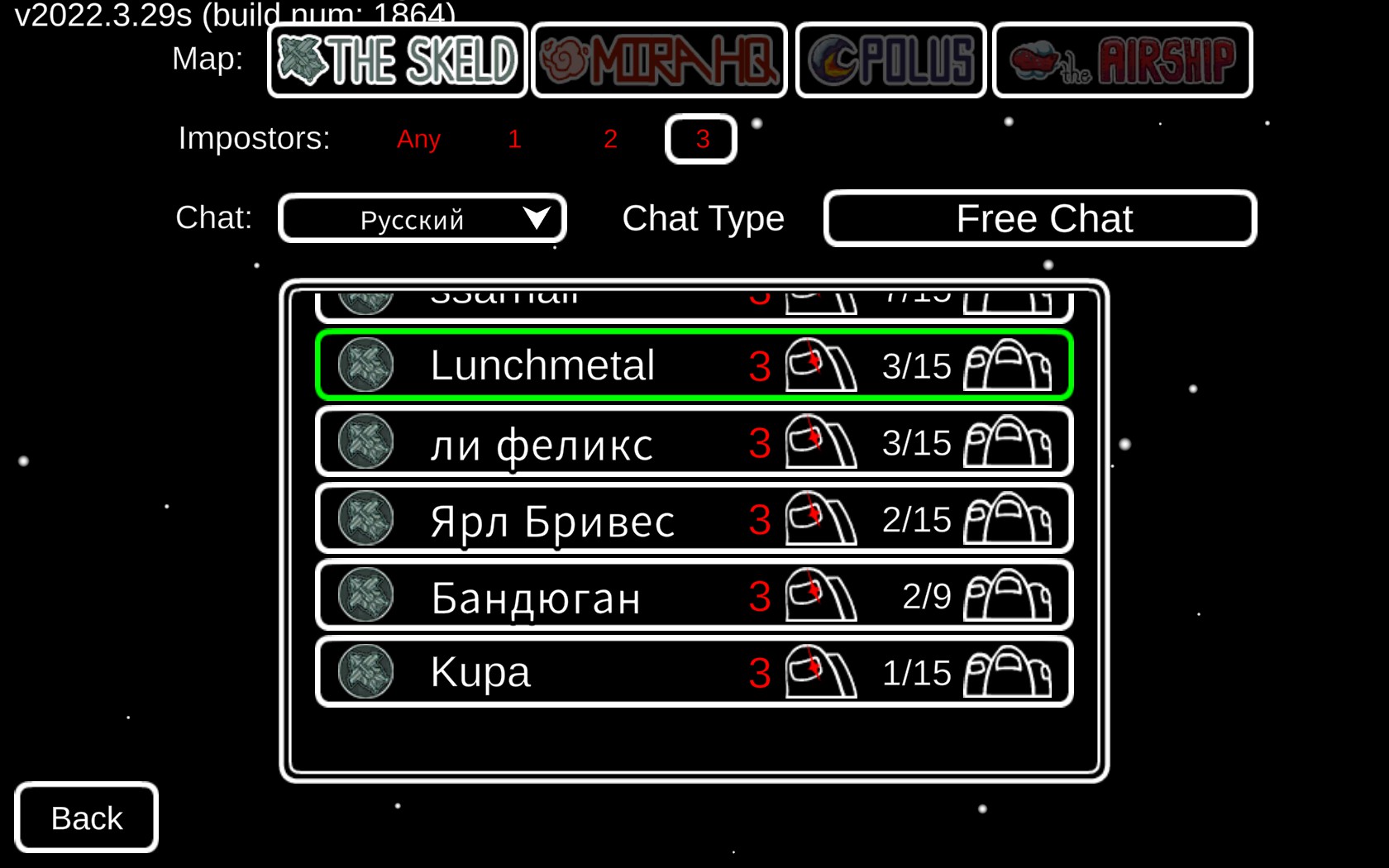Join the Бандюган lobby
The image size is (1389, 868).
click(694, 596)
